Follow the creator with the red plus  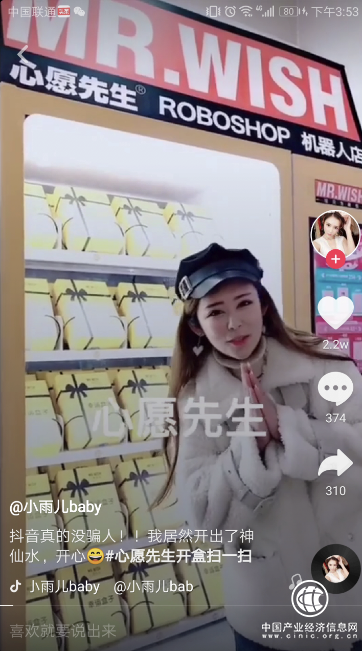point(335,260)
